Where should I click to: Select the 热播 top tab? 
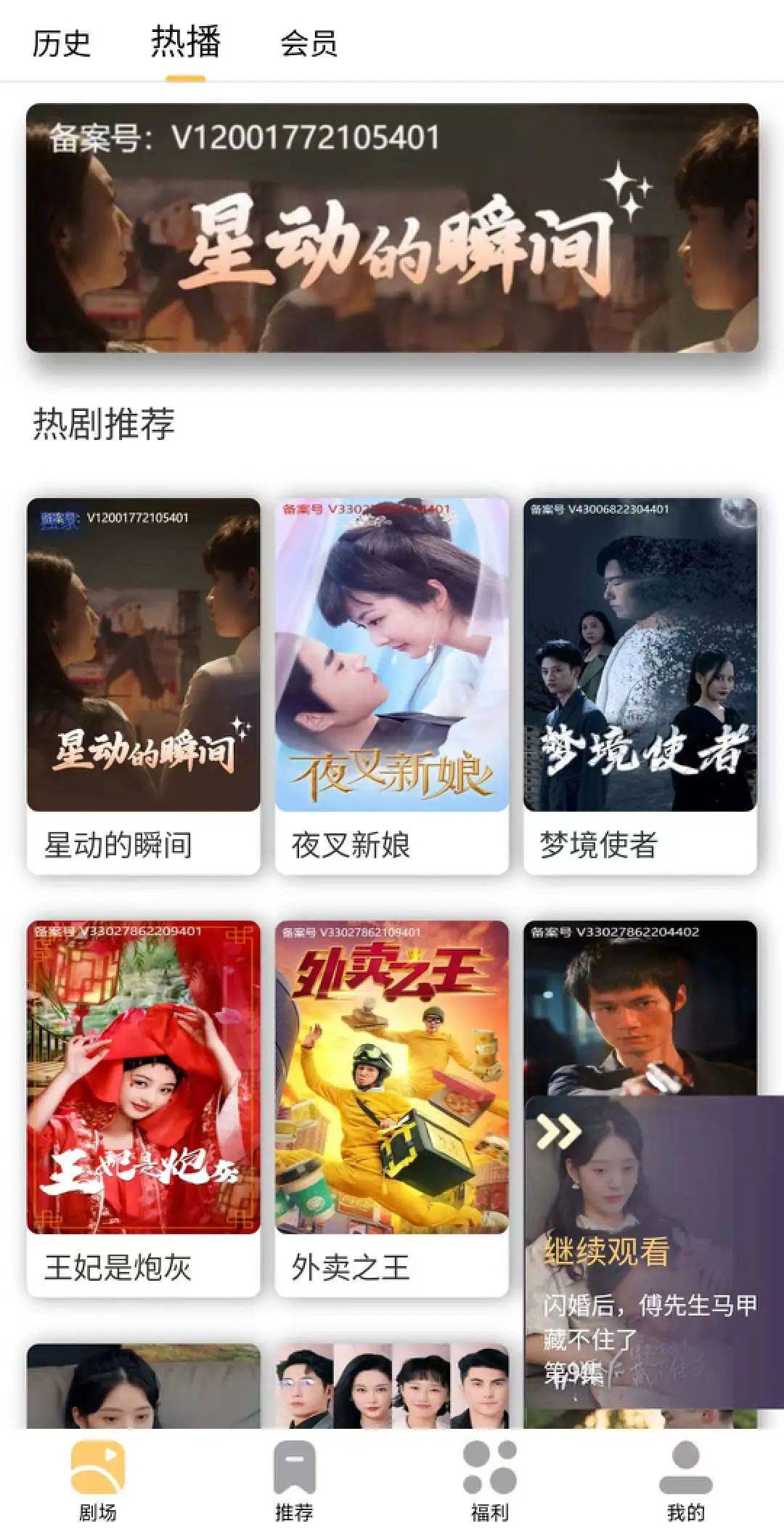tap(185, 42)
